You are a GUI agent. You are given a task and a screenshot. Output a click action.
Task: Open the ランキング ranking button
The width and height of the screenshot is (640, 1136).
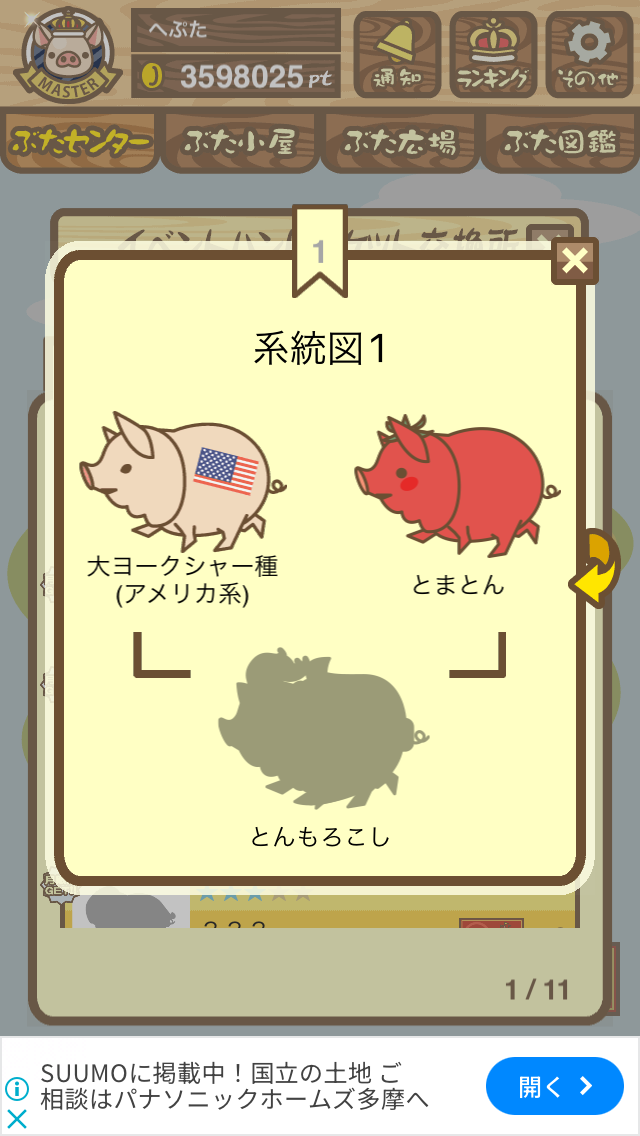493,54
